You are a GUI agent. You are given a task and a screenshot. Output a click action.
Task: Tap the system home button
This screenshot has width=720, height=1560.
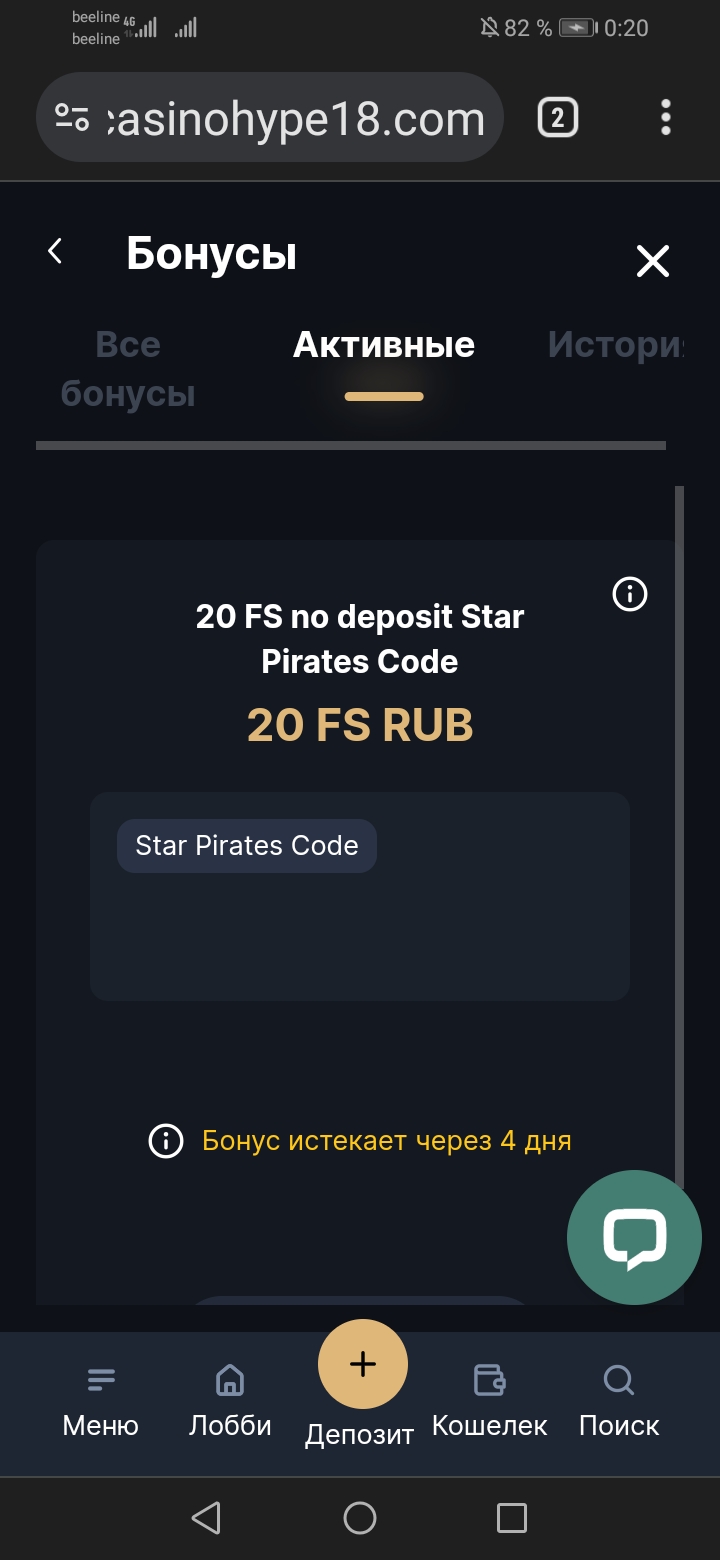(360, 1518)
